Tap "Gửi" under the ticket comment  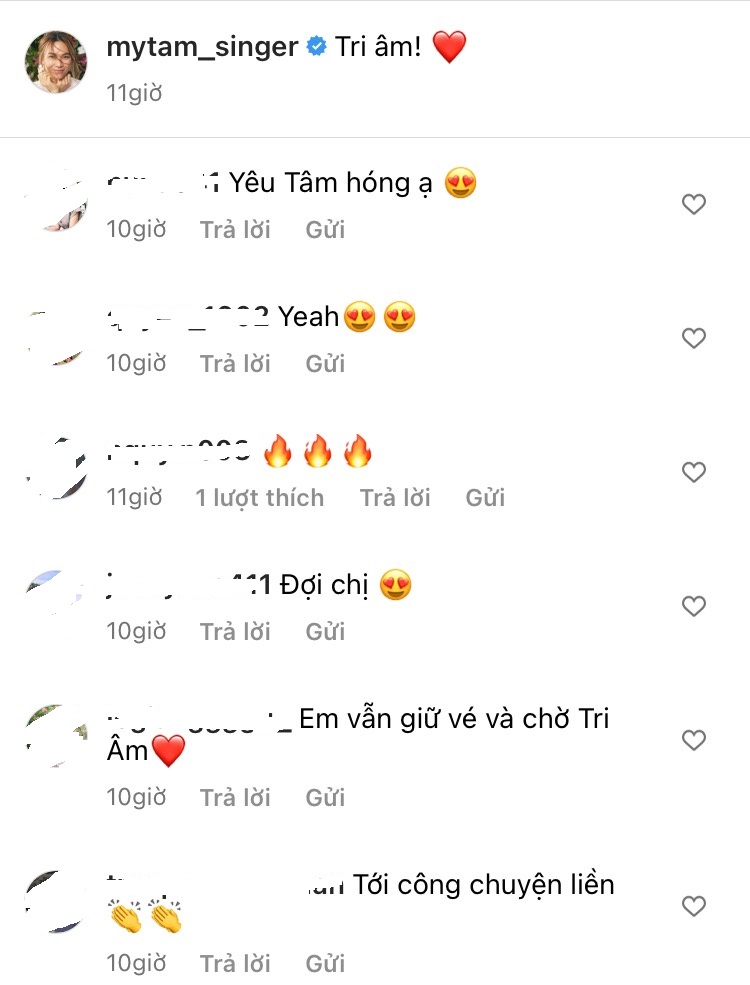click(324, 797)
